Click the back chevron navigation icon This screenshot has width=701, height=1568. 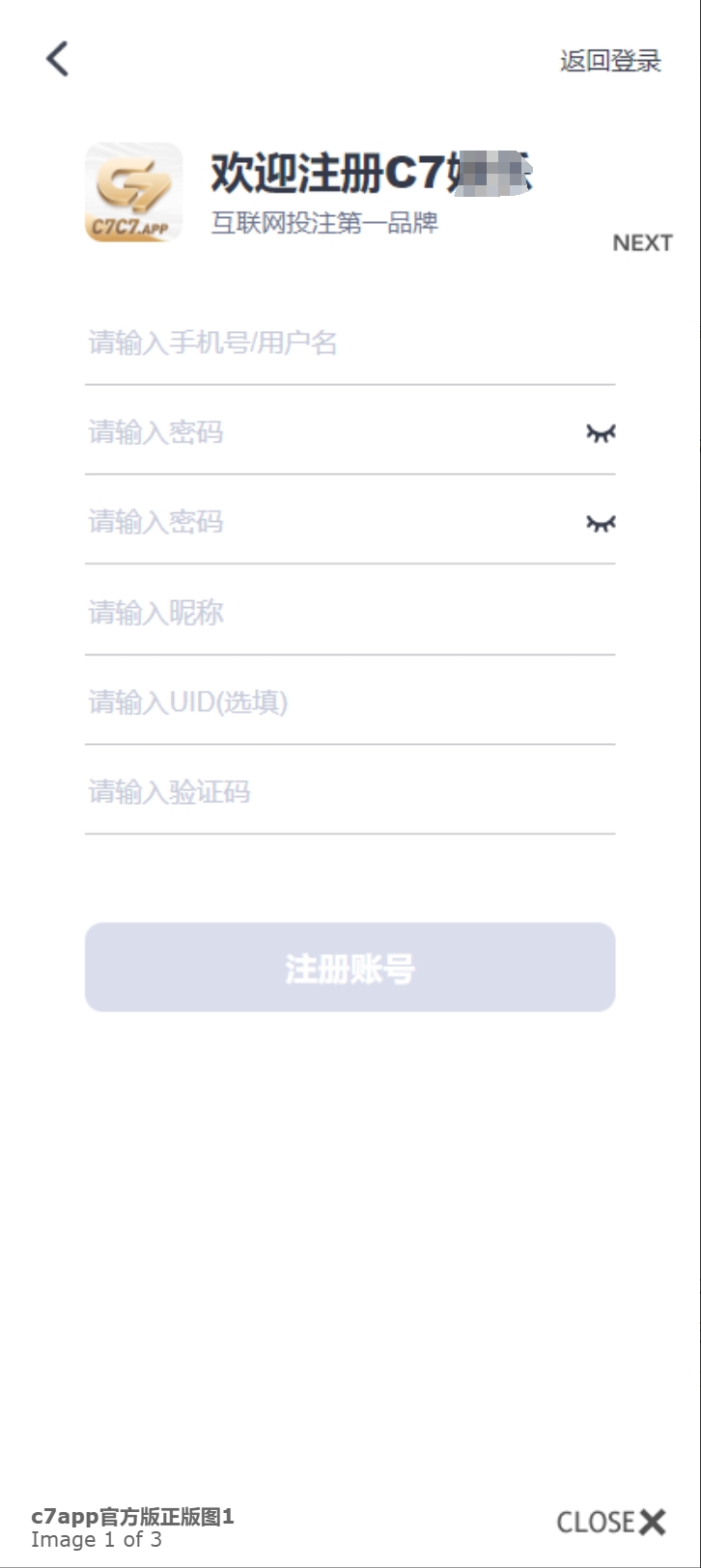(x=55, y=58)
